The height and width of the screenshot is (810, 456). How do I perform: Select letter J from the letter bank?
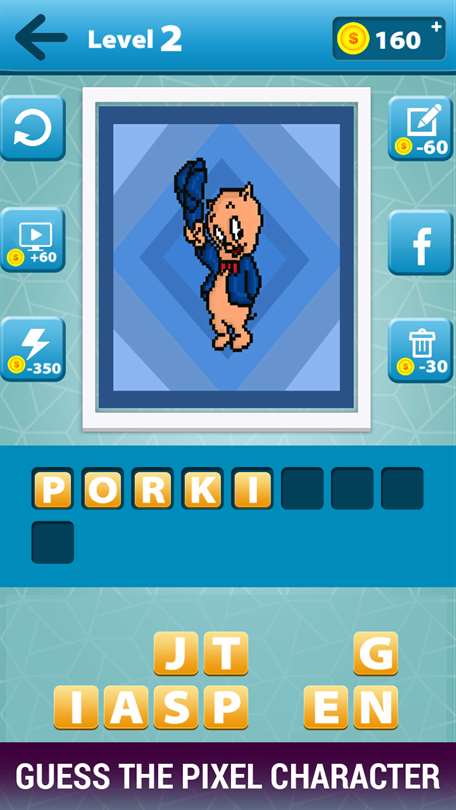coord(176,653)
